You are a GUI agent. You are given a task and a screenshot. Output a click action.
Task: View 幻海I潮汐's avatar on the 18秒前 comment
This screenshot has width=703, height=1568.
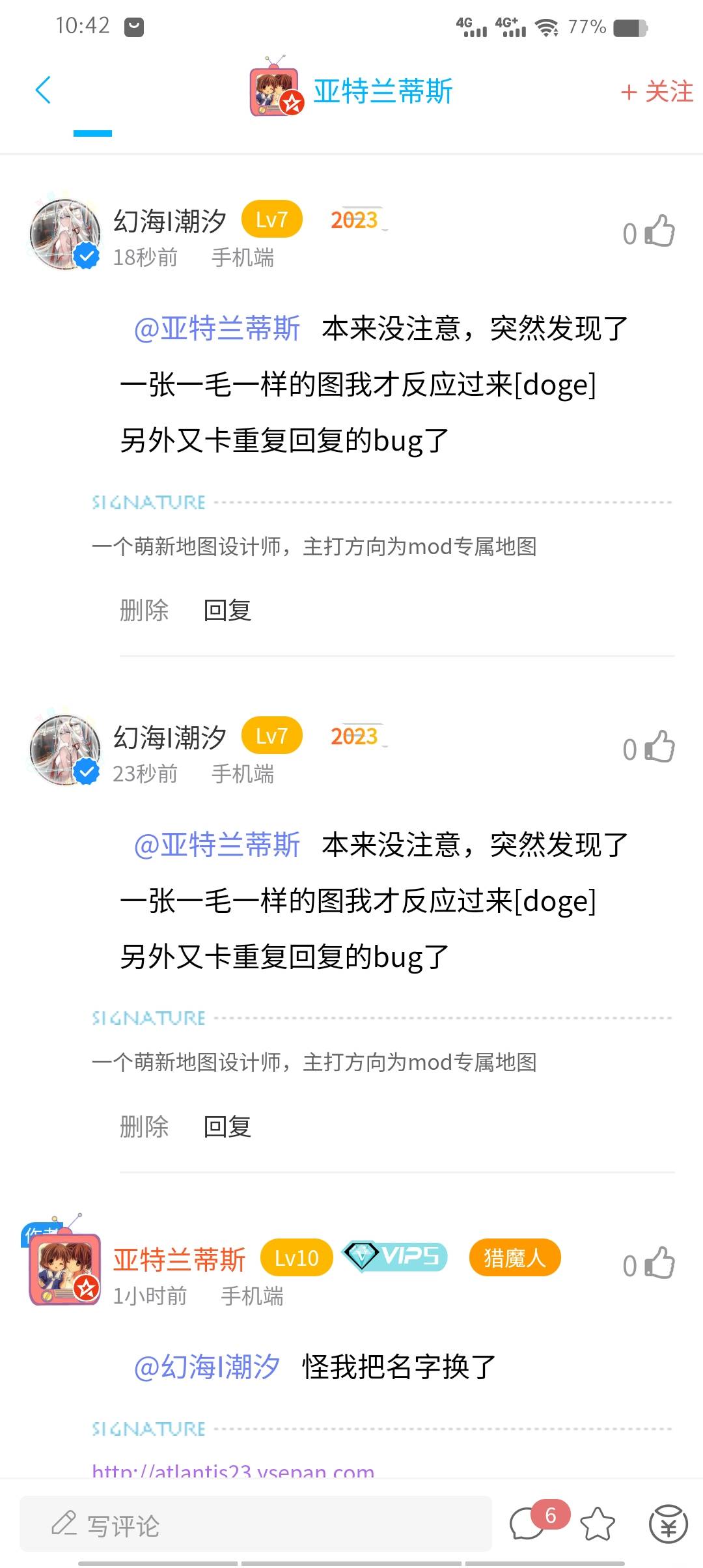click(65, 234)
